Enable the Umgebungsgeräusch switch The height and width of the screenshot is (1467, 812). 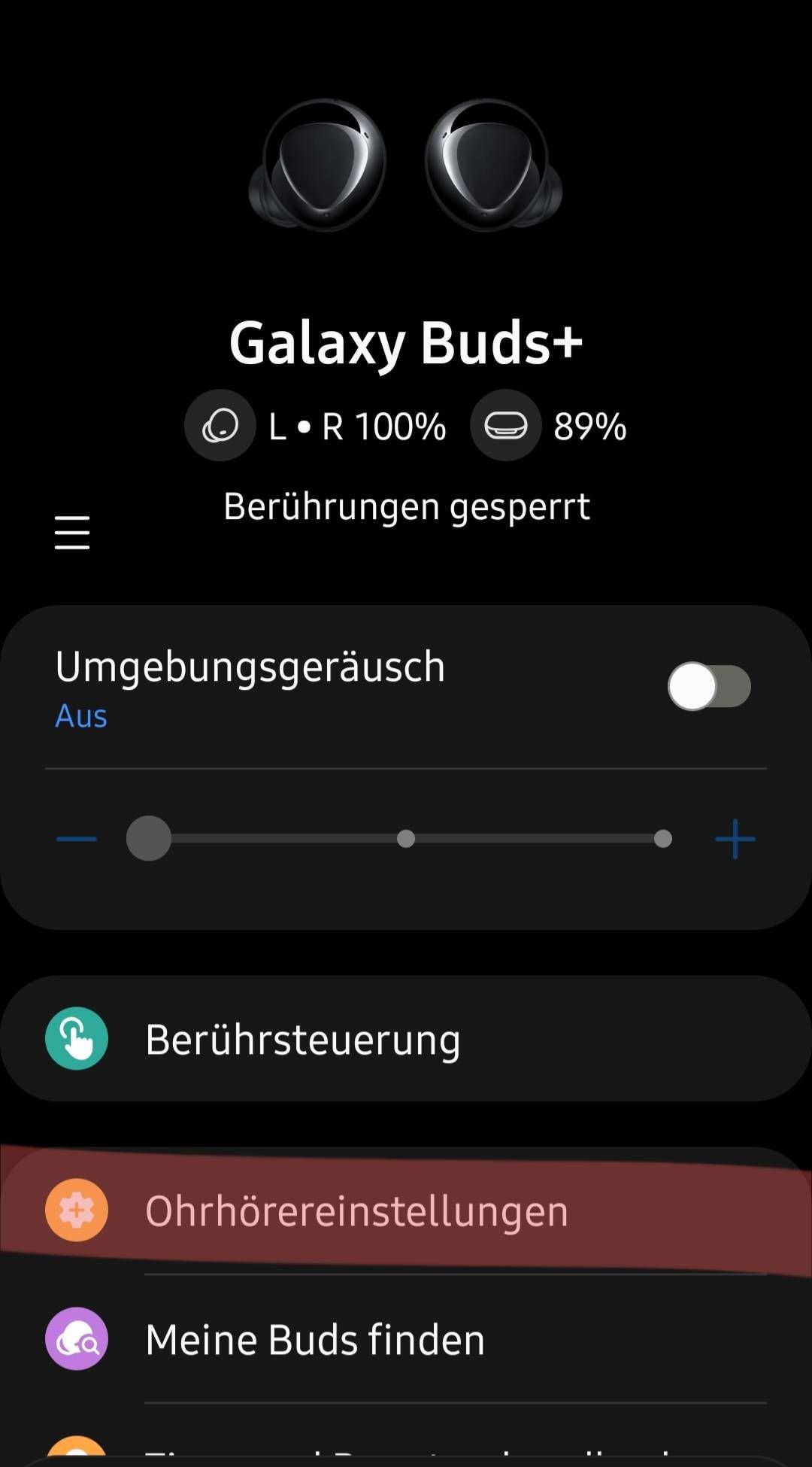[708, 686]
